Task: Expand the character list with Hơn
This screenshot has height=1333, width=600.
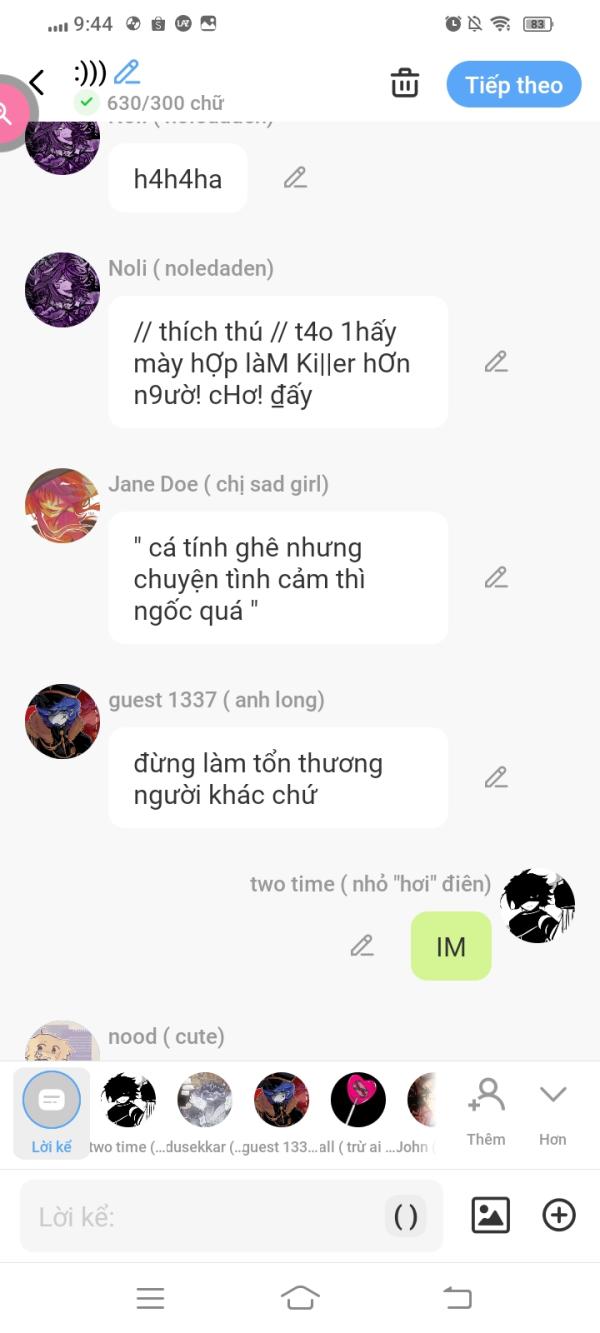Action: pos(552,1110)
